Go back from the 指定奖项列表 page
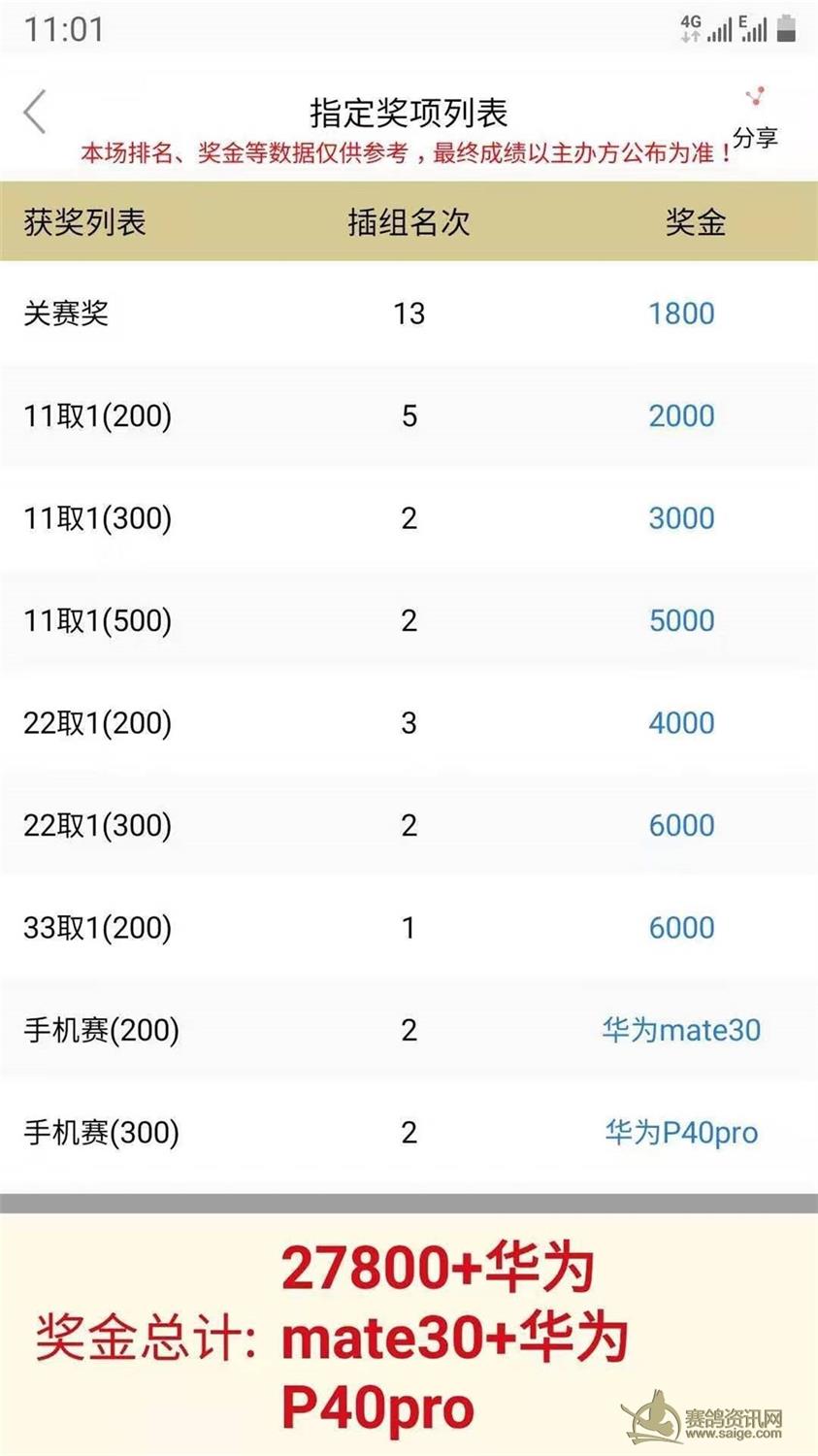 35,112
